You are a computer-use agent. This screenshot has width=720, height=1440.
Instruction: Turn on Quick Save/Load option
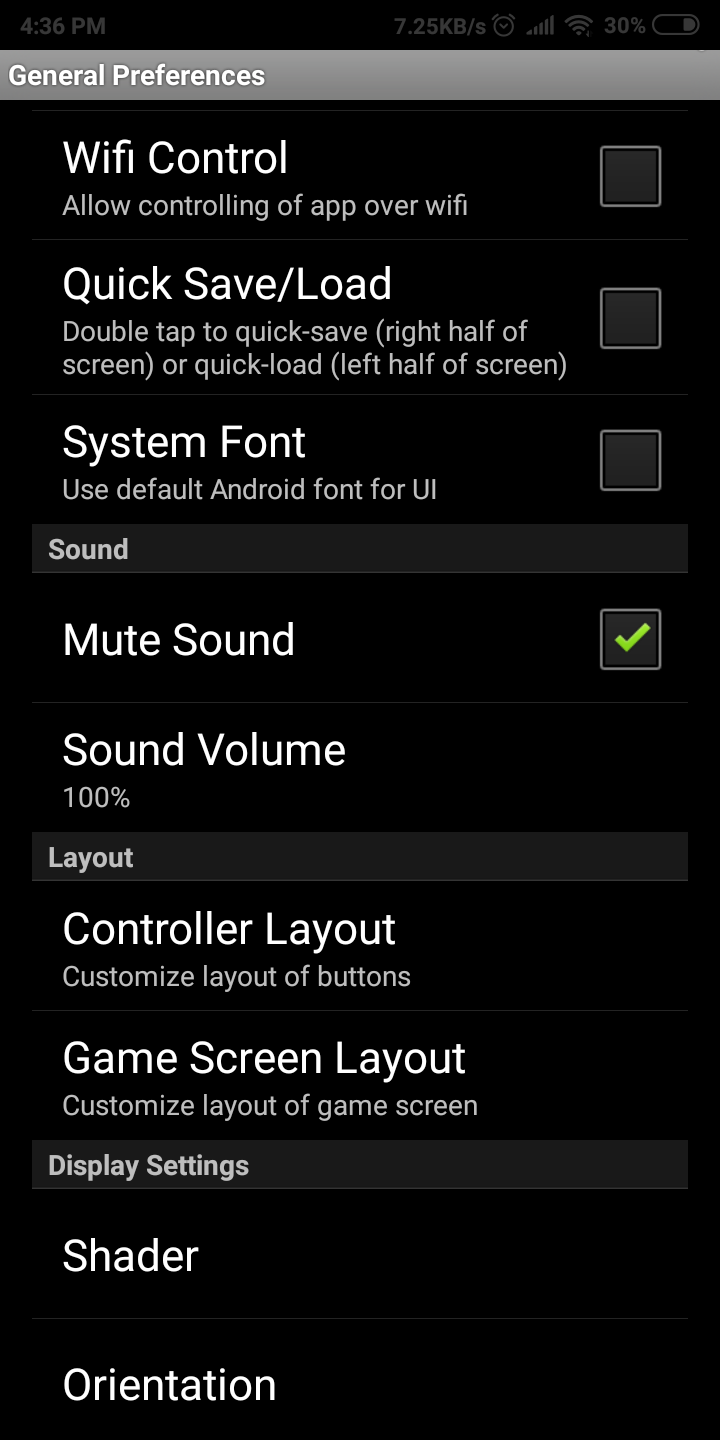[x=630, y=318]
